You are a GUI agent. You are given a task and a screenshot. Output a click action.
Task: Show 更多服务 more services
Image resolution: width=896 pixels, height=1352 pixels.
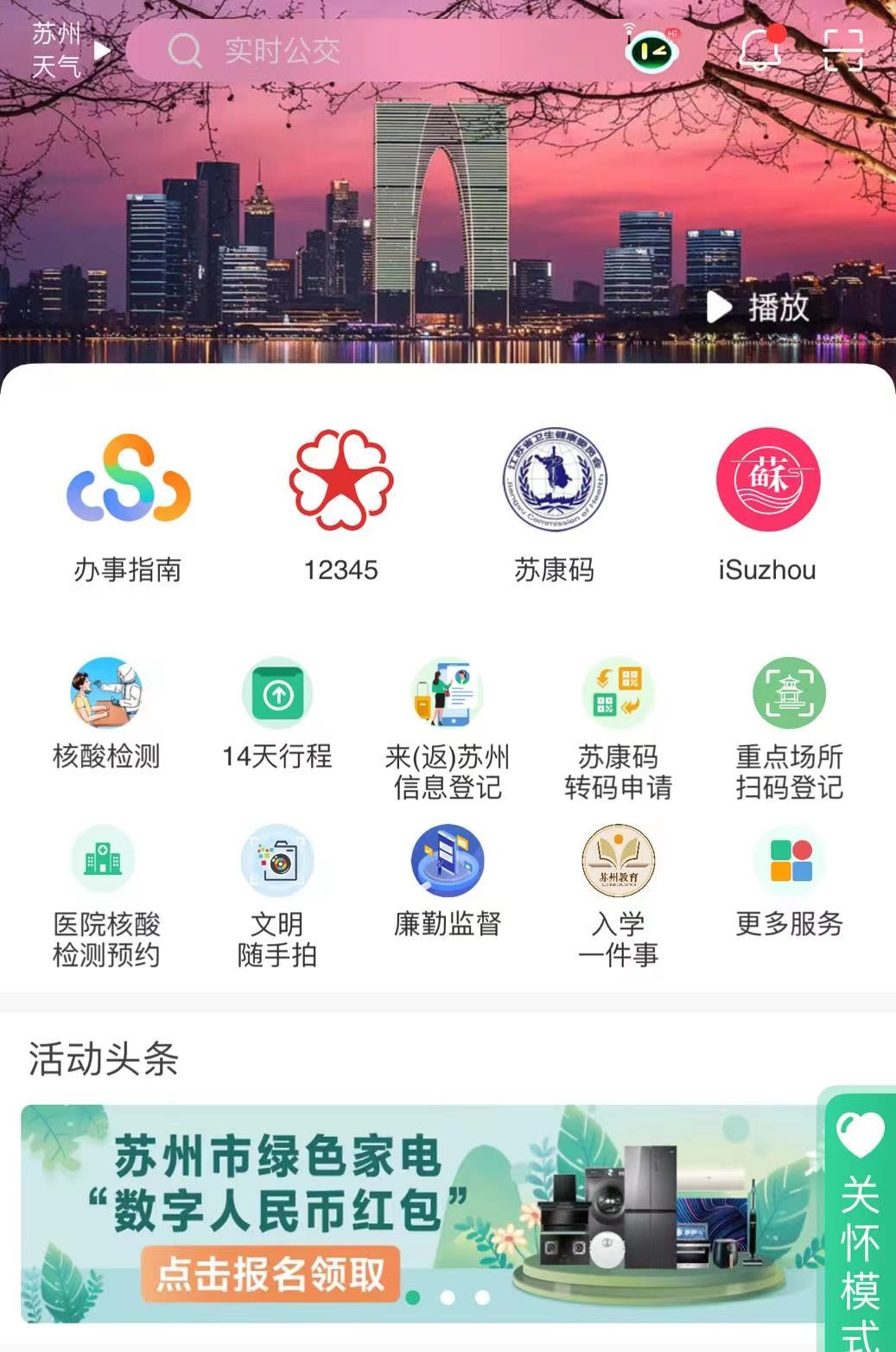[790, 862]
